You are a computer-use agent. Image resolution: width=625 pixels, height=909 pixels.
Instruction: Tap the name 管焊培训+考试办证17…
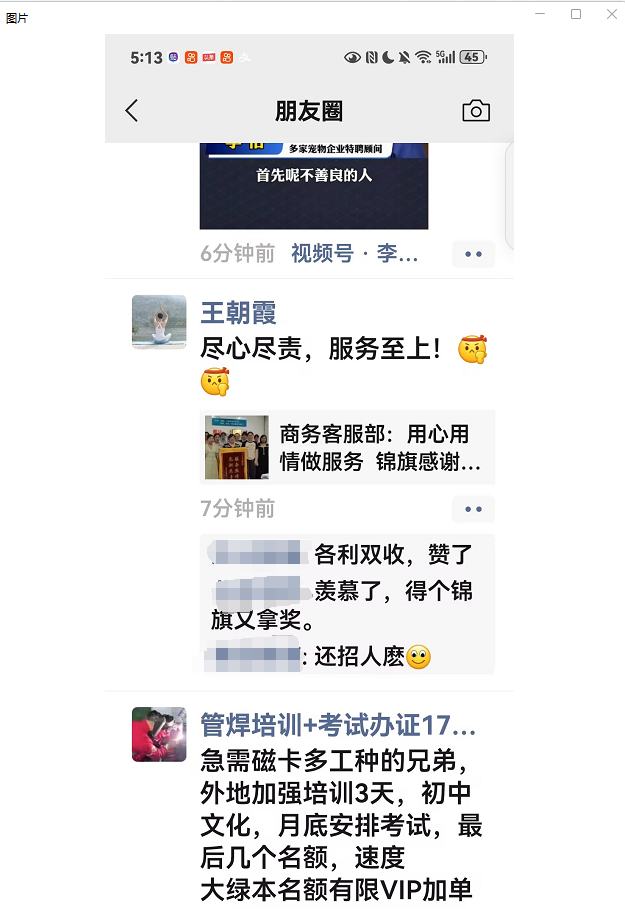(x=338, y=725)
